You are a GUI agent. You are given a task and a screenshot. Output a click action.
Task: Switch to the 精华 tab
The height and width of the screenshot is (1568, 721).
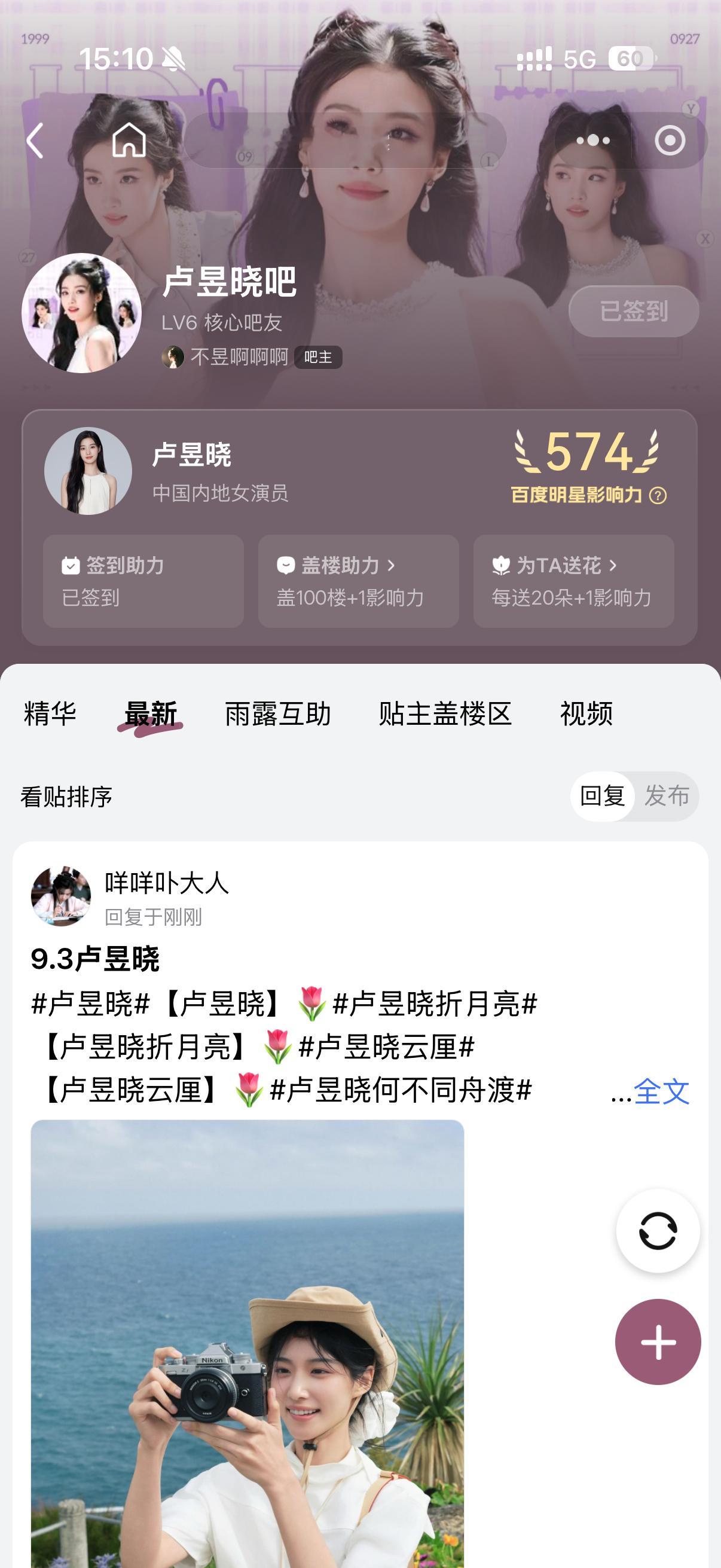(50, 713)
